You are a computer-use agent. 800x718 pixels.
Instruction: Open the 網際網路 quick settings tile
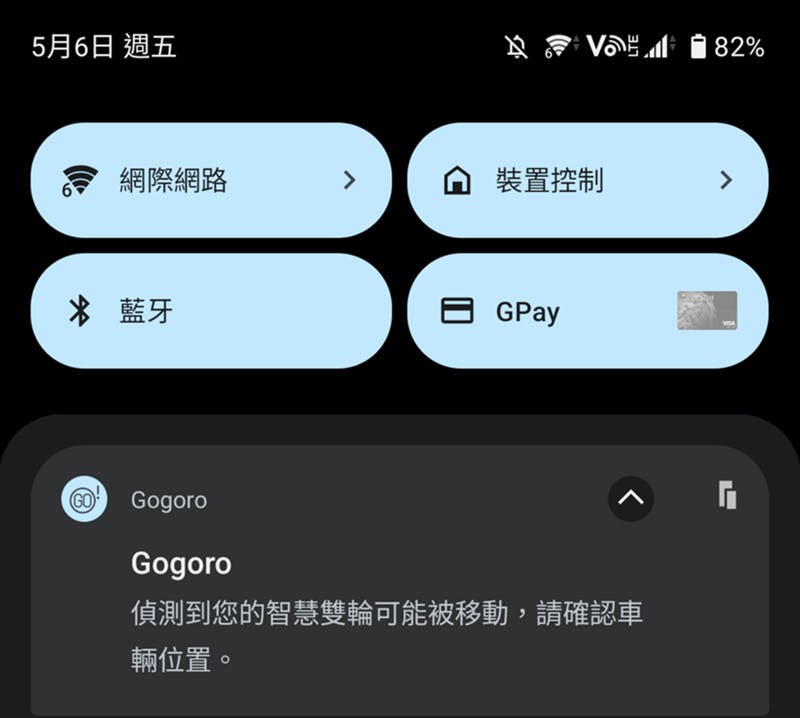click(210, 181)
